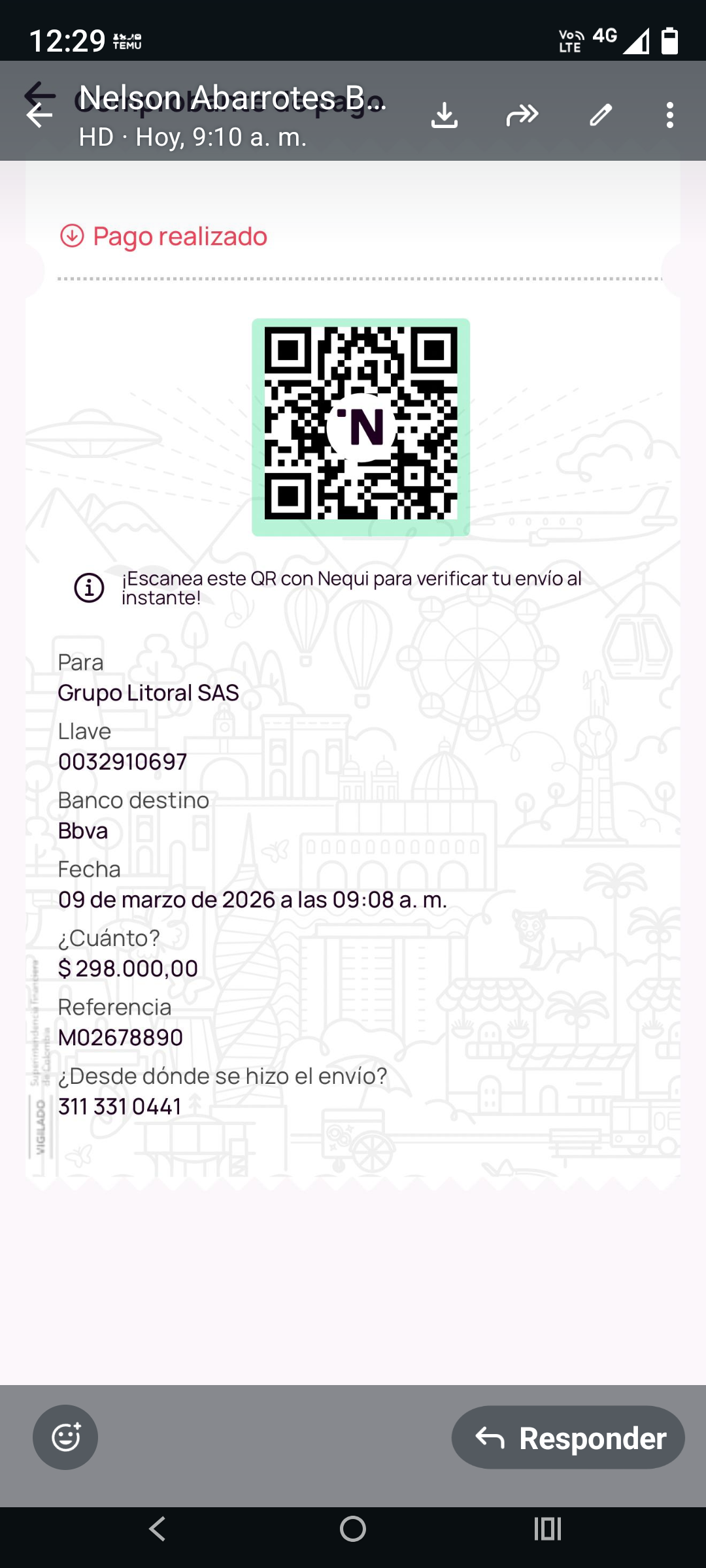Edit the image with the pencil icon
Image resolution: width=706 pixels, height=1568 pixels.
[x=601, y=115]
